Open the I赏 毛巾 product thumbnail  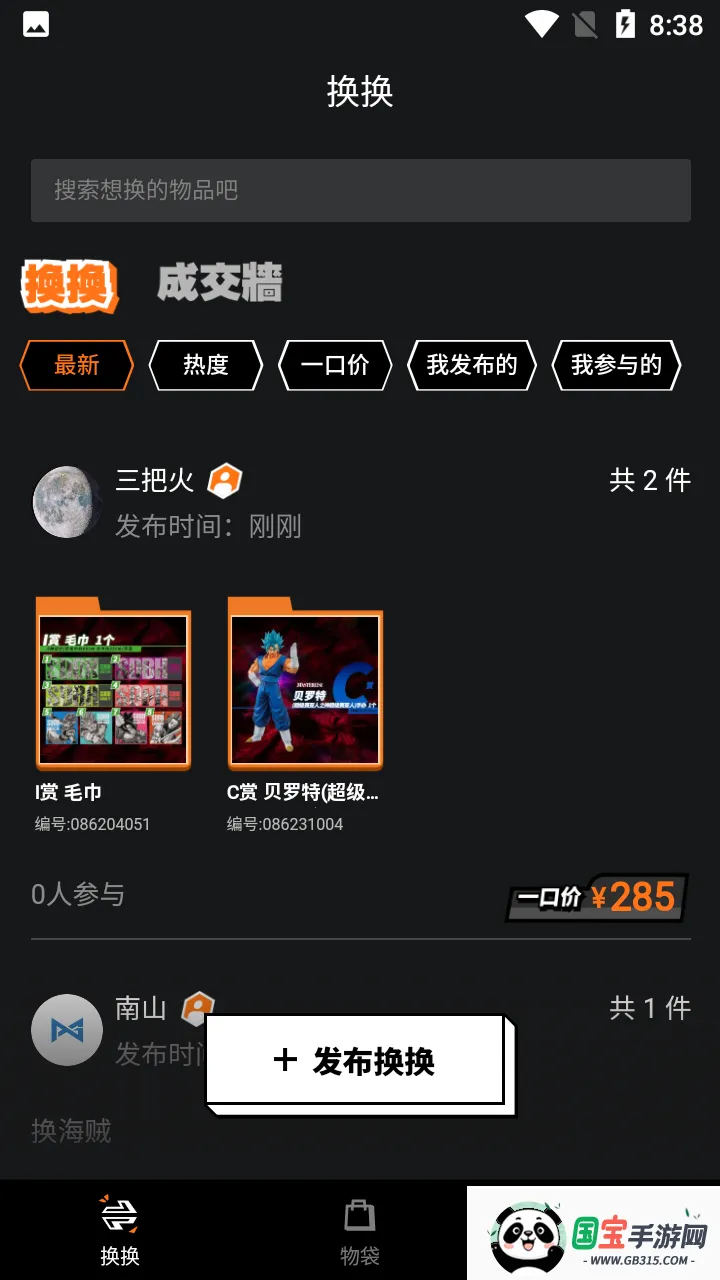click(113, 689)
